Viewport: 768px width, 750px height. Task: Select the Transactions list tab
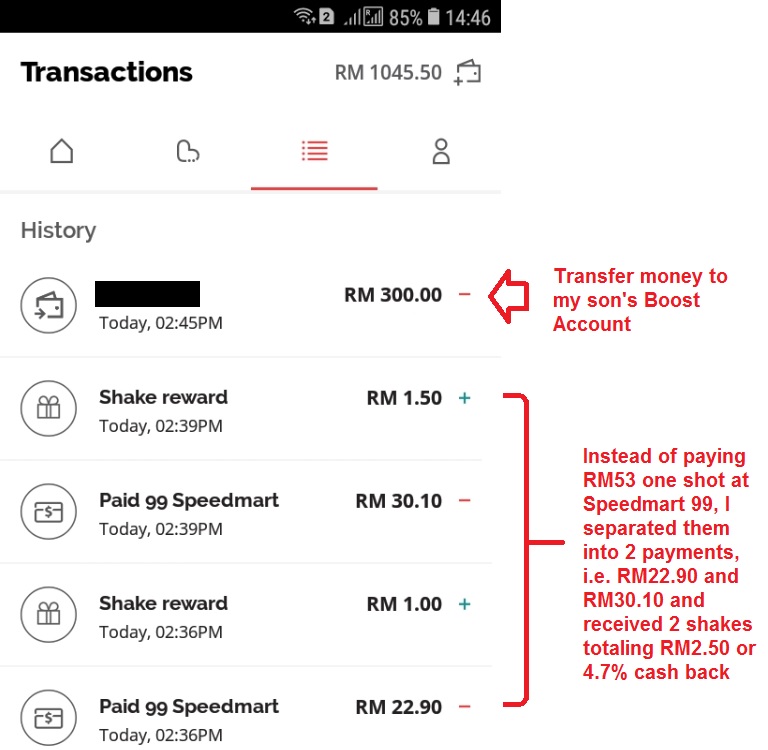click(x=314, y=151)
